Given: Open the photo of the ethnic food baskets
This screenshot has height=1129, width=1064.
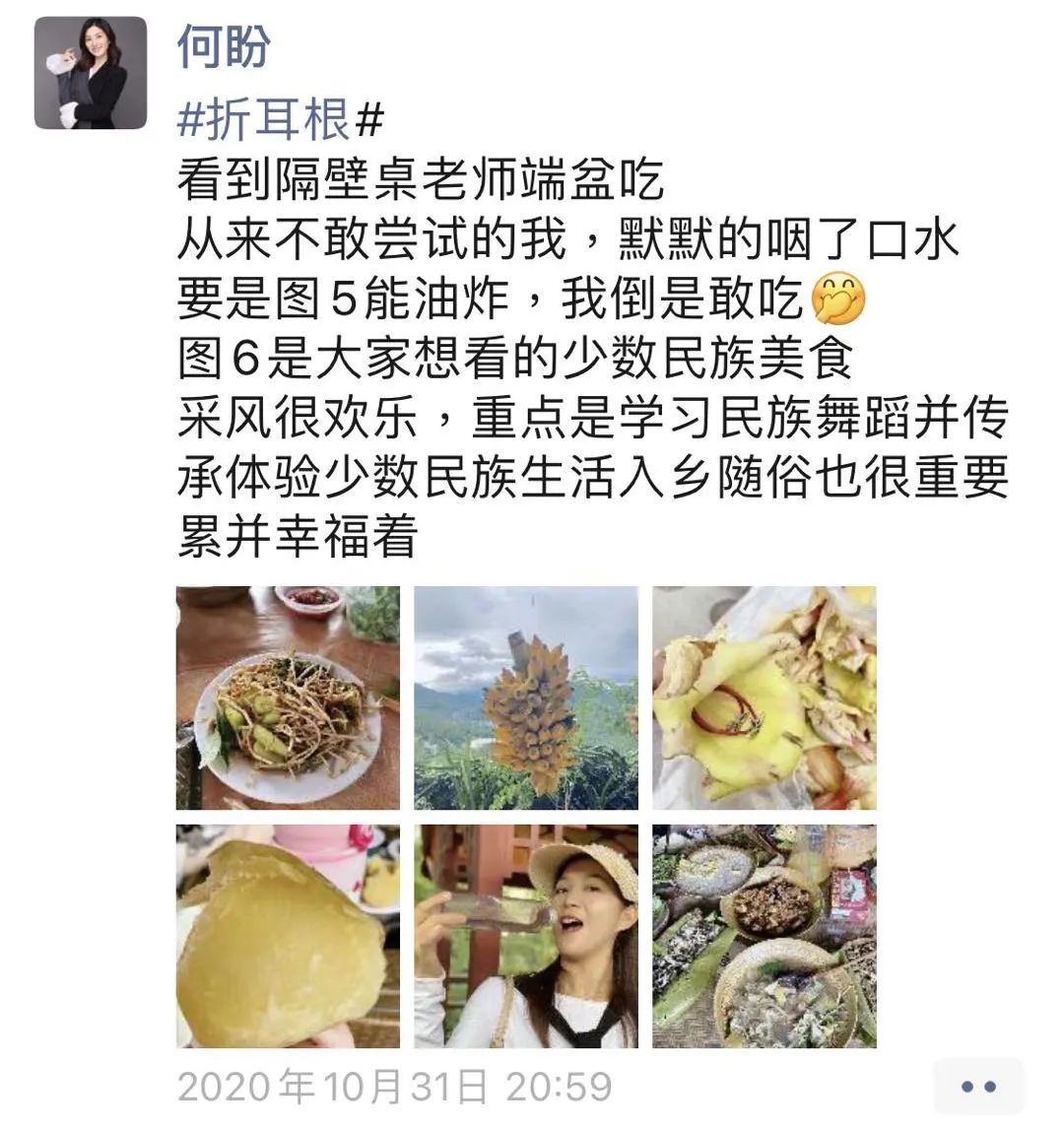Looking at the screenshot, I should click(x=765, y=936).
